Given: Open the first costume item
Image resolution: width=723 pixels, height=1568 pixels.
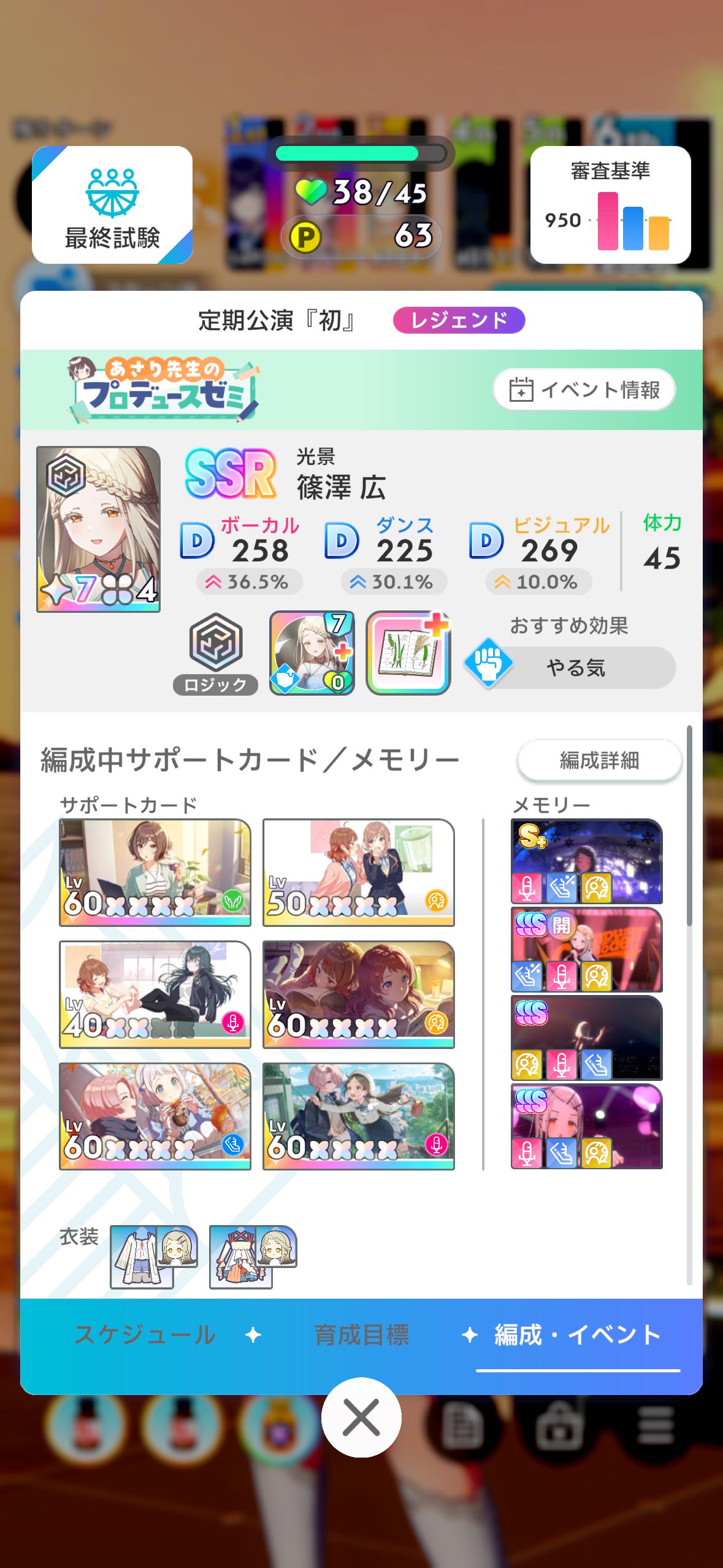Looking at the screenshot, I should tap(154, 1256).
